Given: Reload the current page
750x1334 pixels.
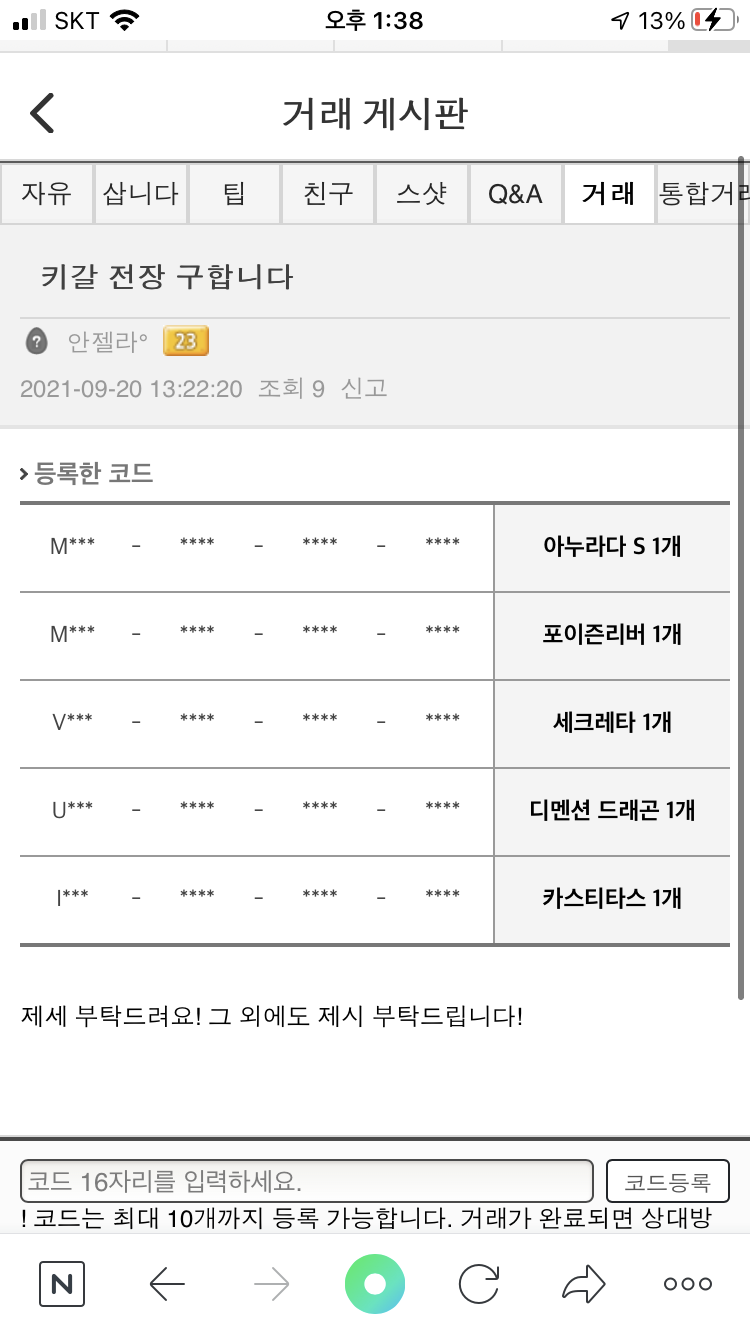Looking at the screenshot, I should (x=479, y=1284).
